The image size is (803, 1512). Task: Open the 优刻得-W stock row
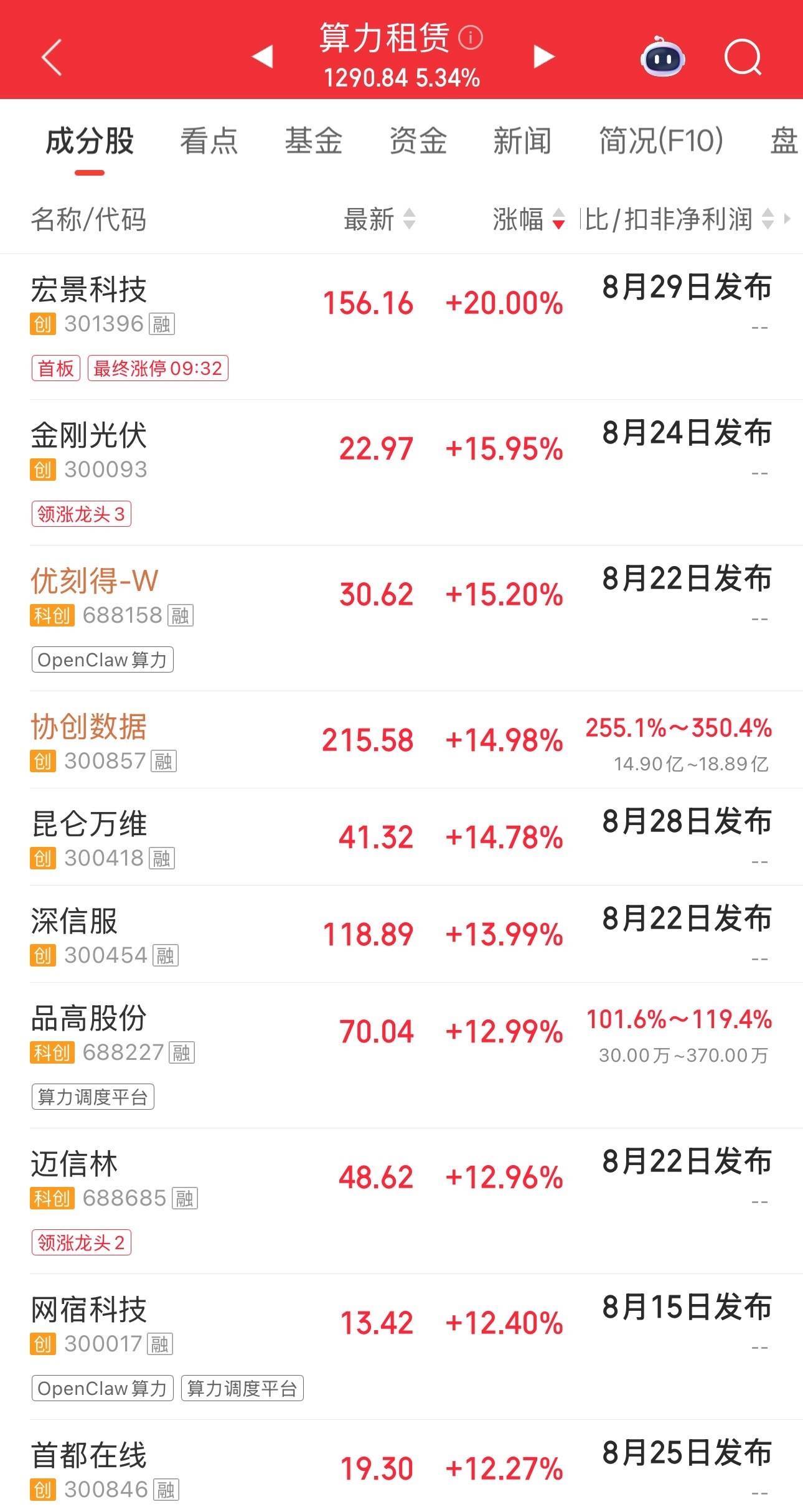pos(401,618)
